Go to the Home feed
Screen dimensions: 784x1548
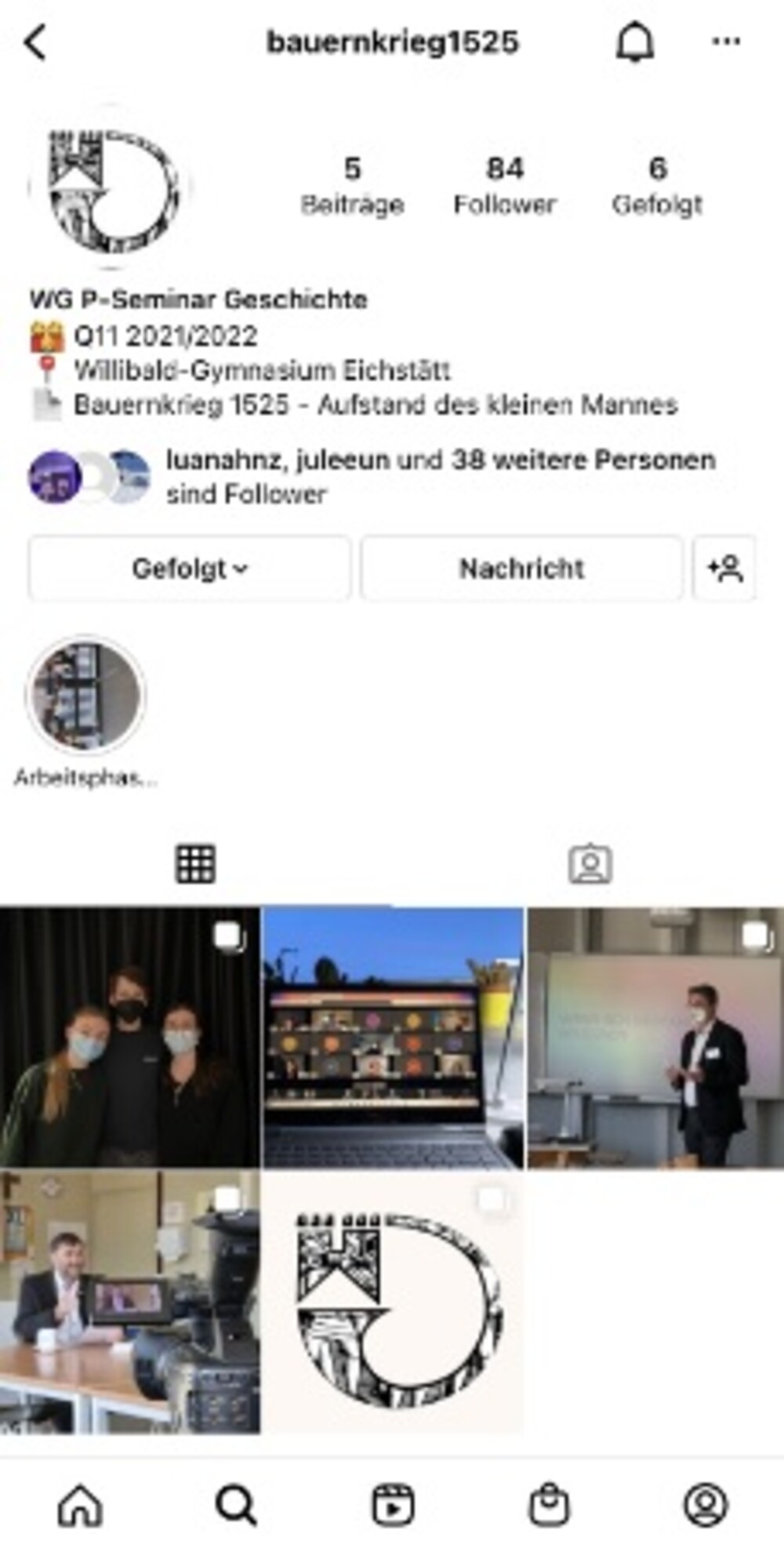tap(80, 1505)
